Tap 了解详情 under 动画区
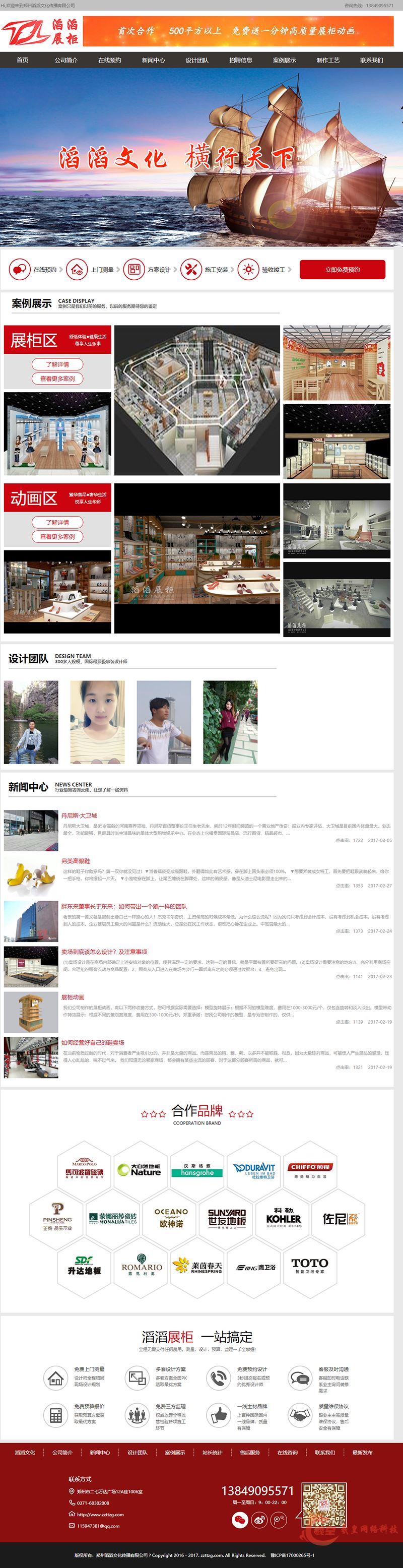403x1568 pixels. click(x=57, y=522)
